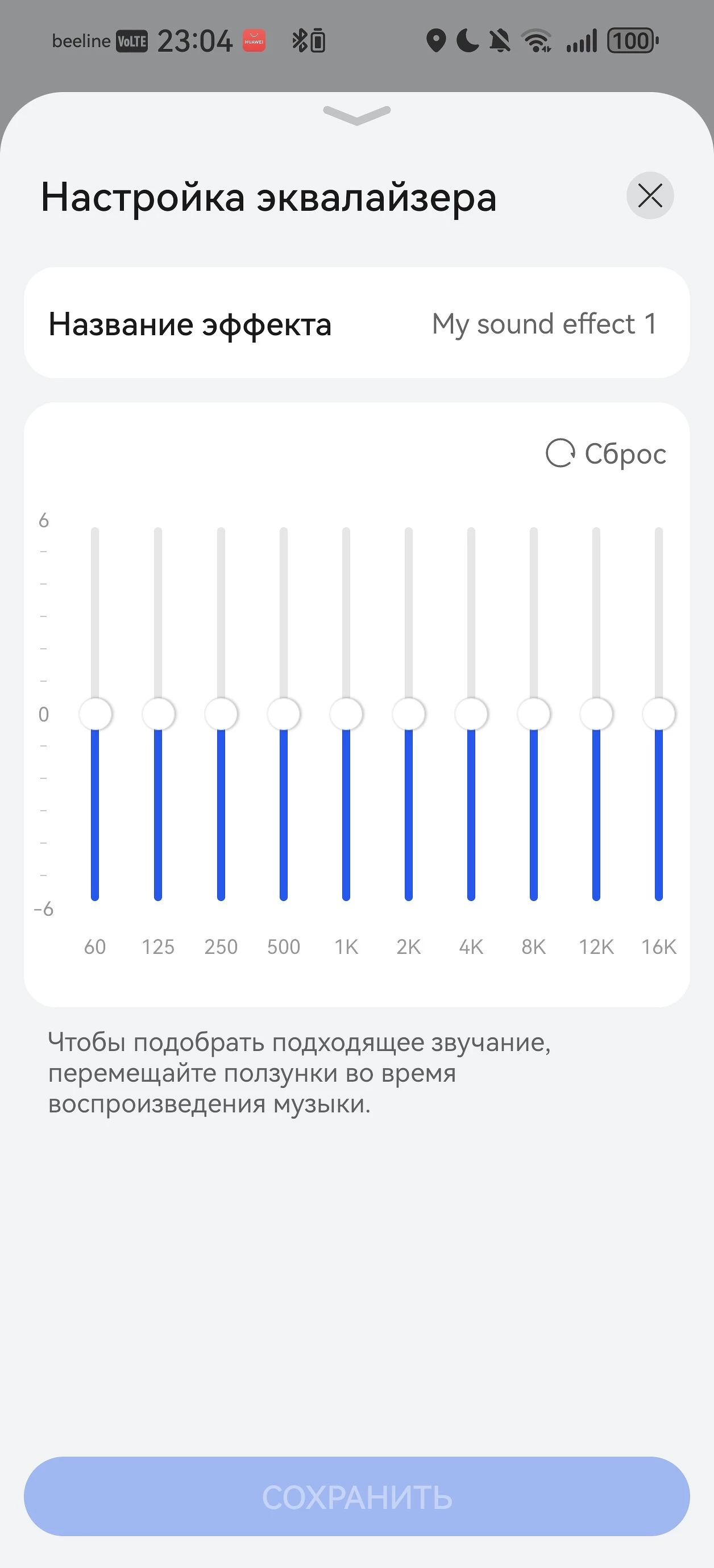Tap the 60 Hz slider knob

95,714
